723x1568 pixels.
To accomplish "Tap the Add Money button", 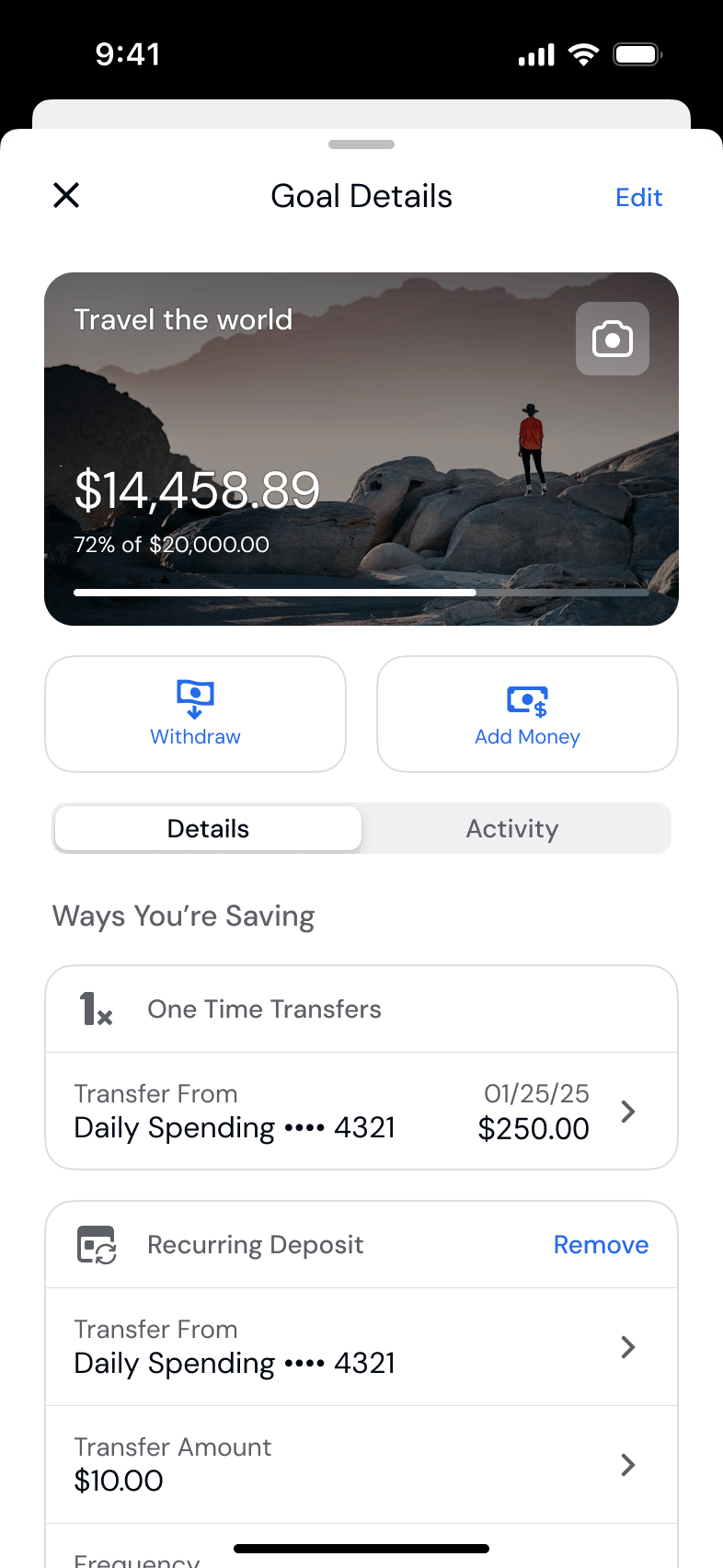I will point(527,714).
